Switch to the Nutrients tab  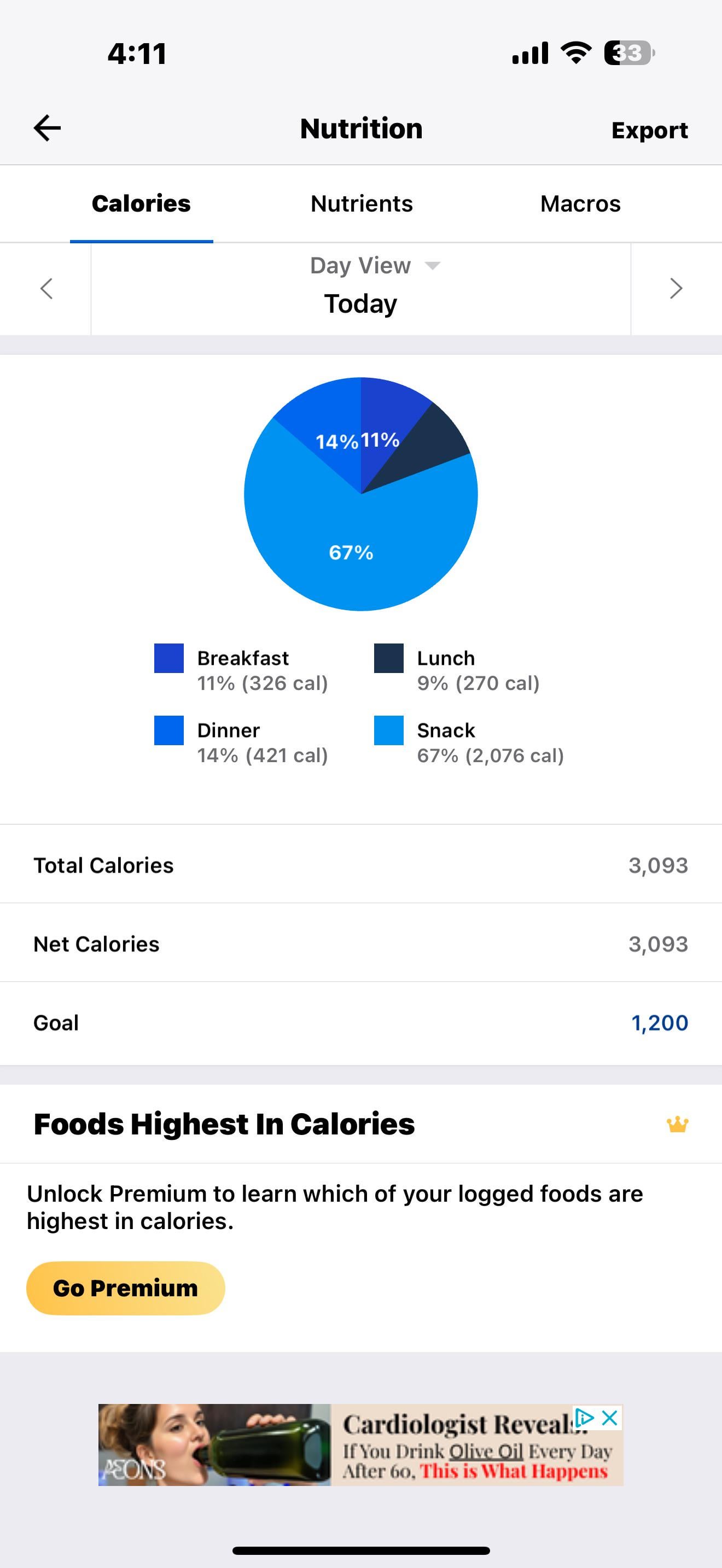(x=362, y=203)
